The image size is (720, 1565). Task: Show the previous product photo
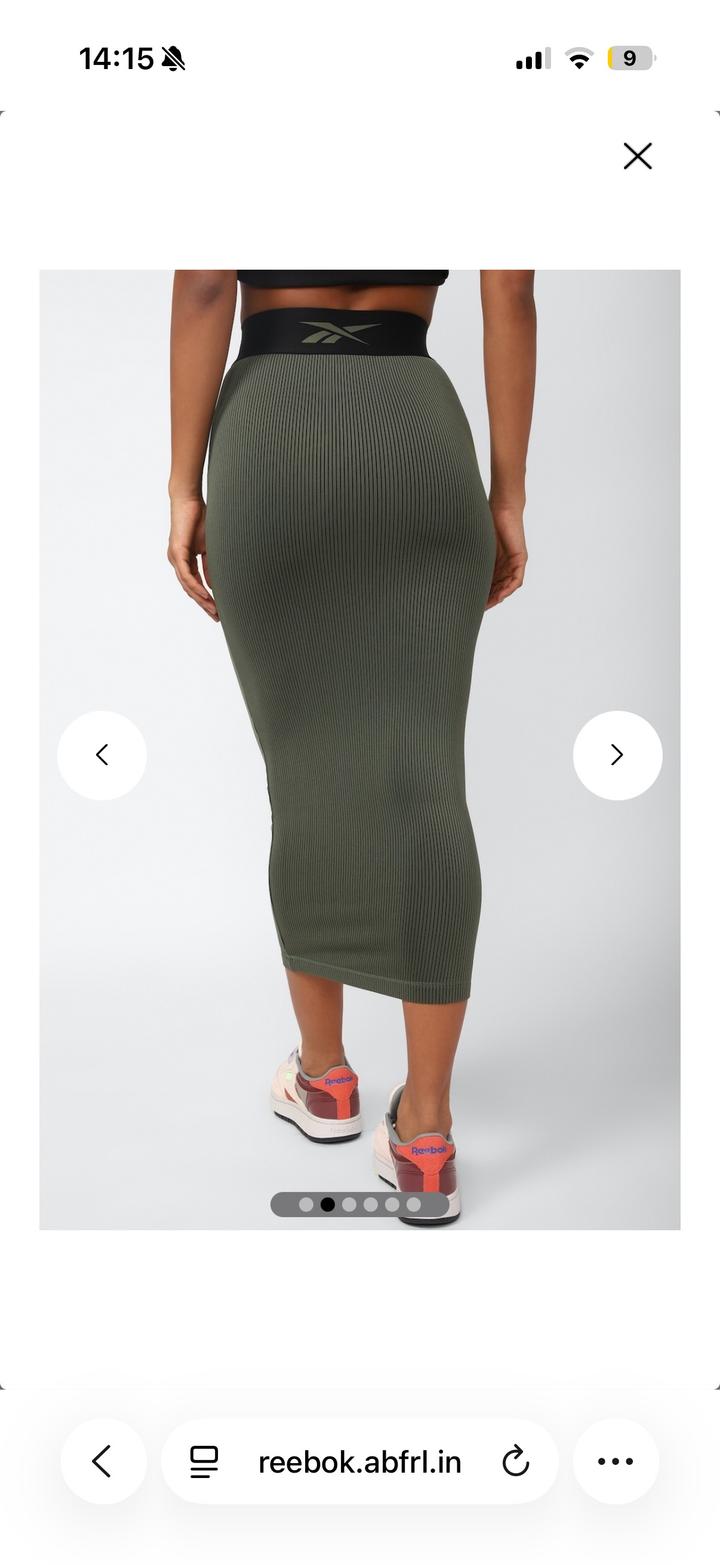click(x=102, y=755)
